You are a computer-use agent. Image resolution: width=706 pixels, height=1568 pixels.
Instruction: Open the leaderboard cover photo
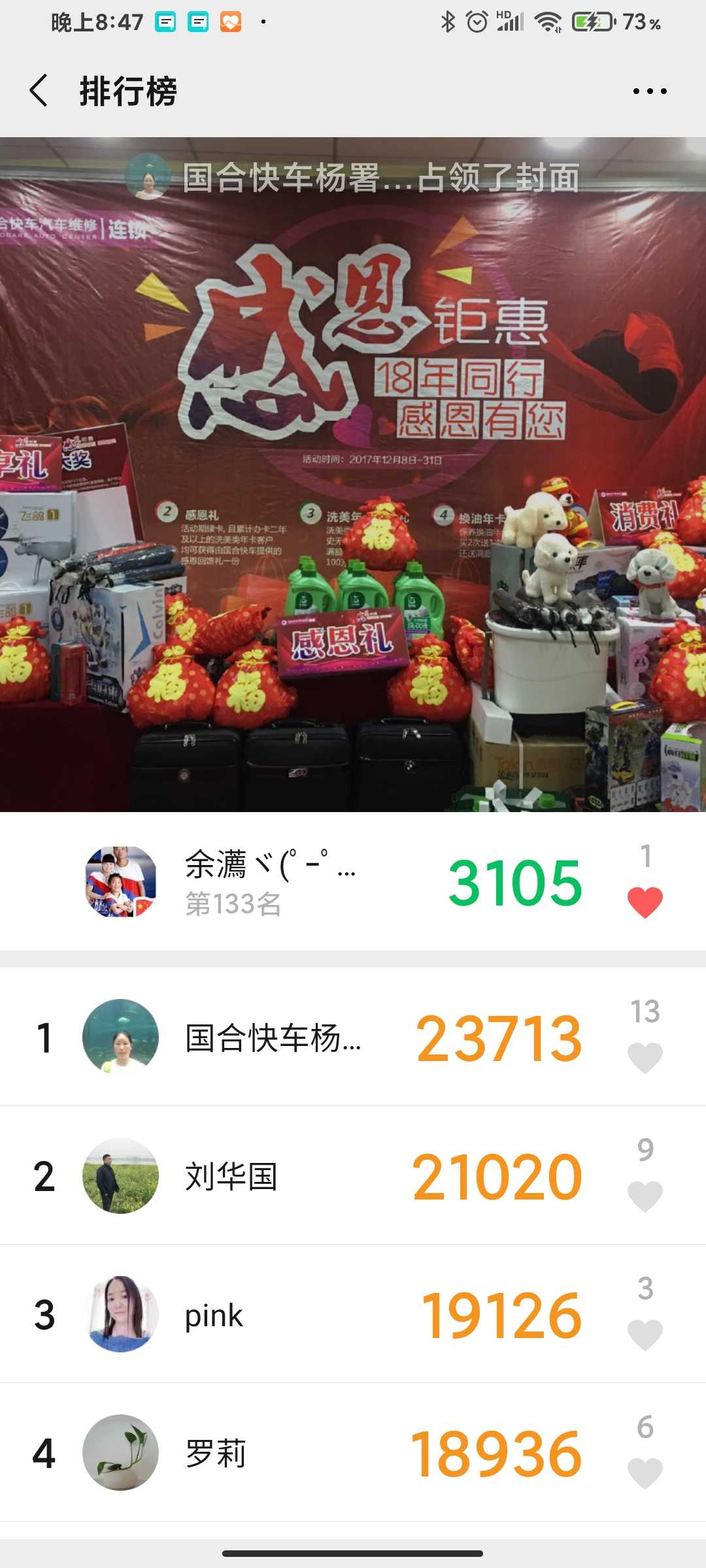click(x=353, y=474)
